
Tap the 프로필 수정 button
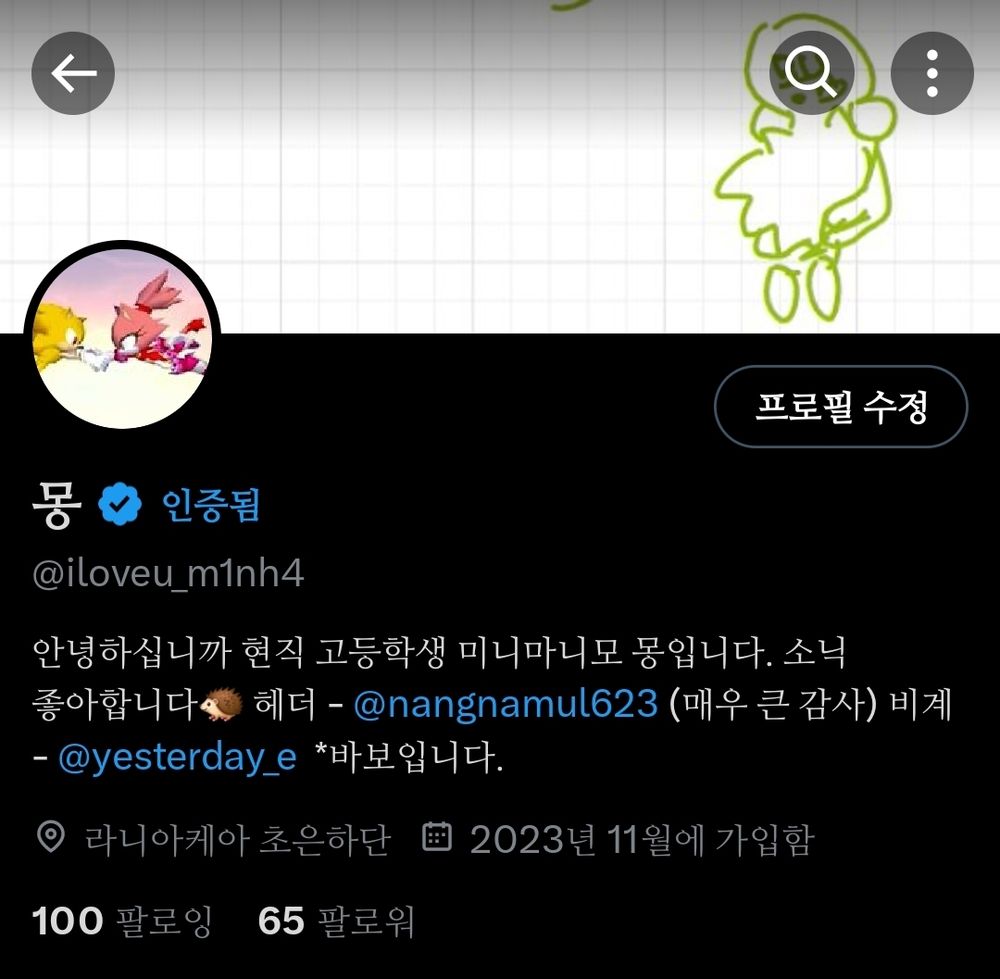click(x=841, y=407)
